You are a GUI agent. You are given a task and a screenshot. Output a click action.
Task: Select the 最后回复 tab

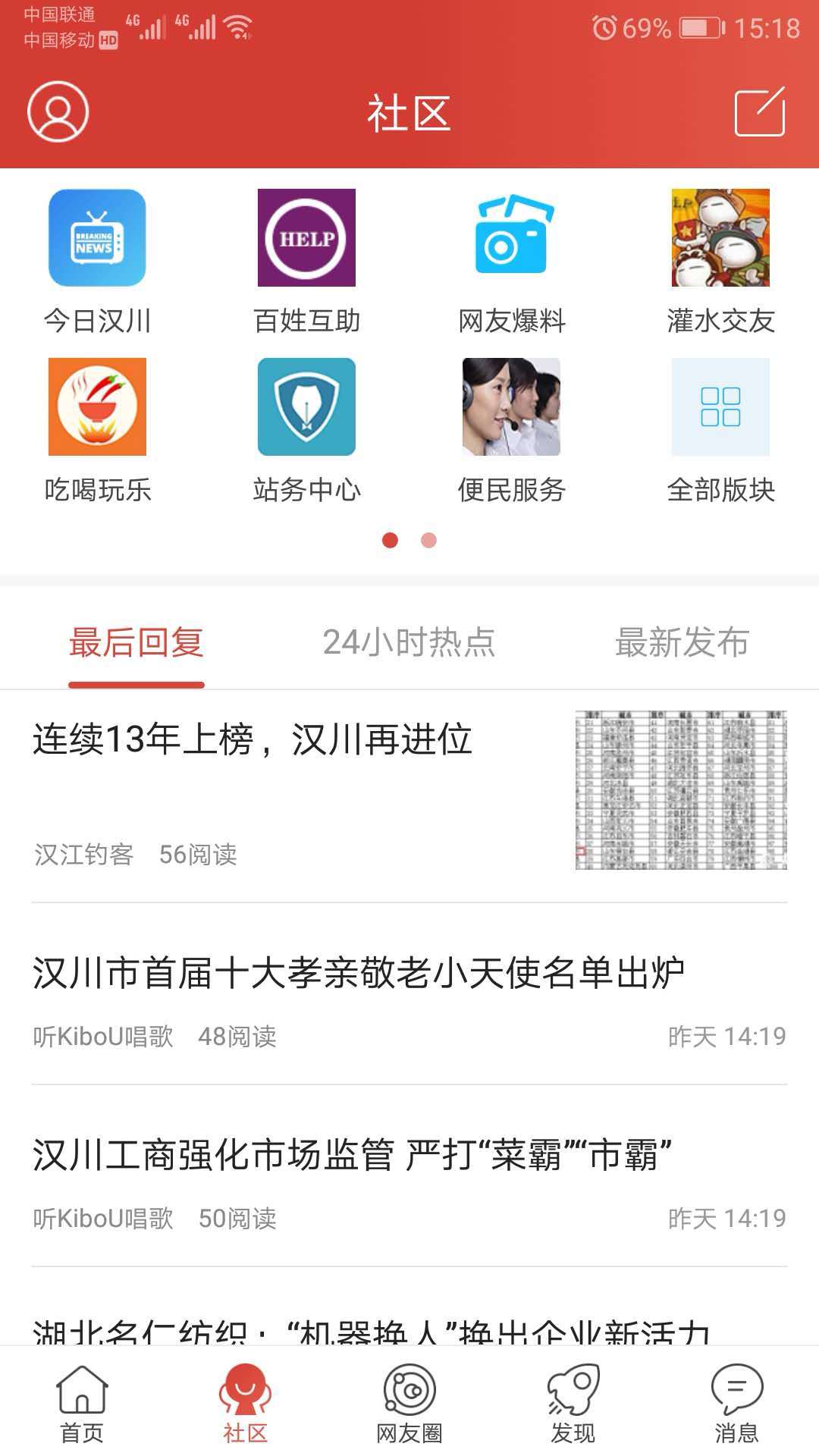pyautogui.click(x=136, y=643)
